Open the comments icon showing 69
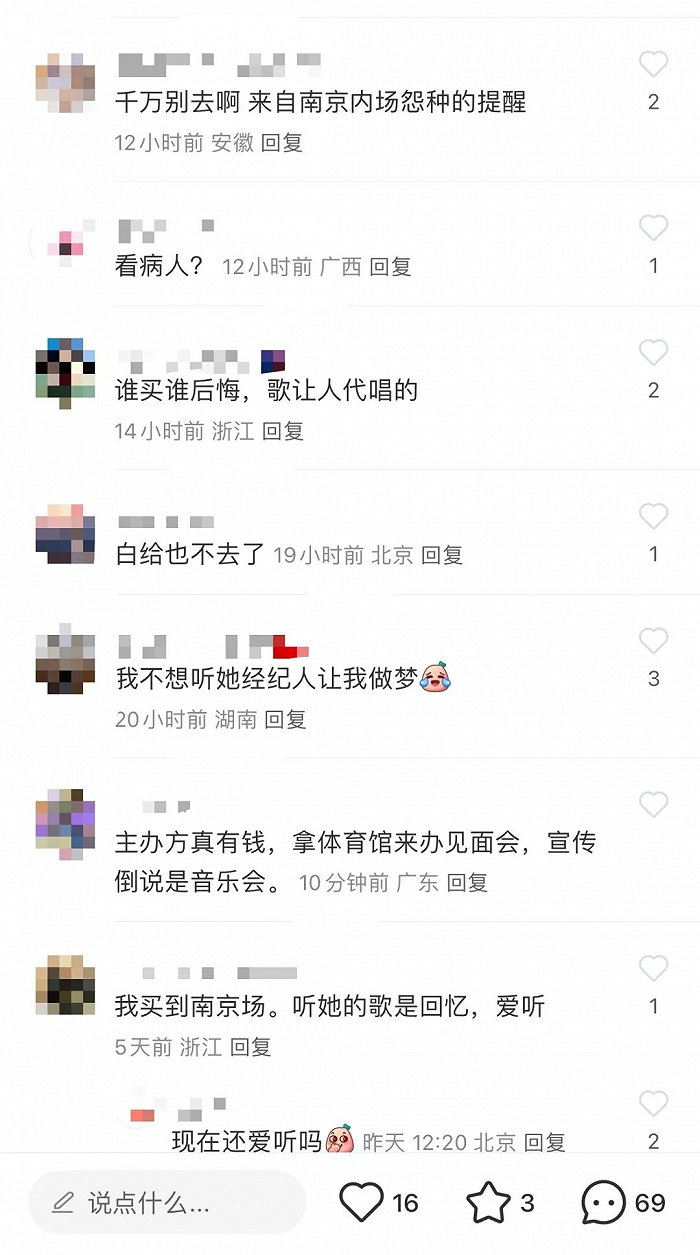700x1255 pixels. (604, 1202)
